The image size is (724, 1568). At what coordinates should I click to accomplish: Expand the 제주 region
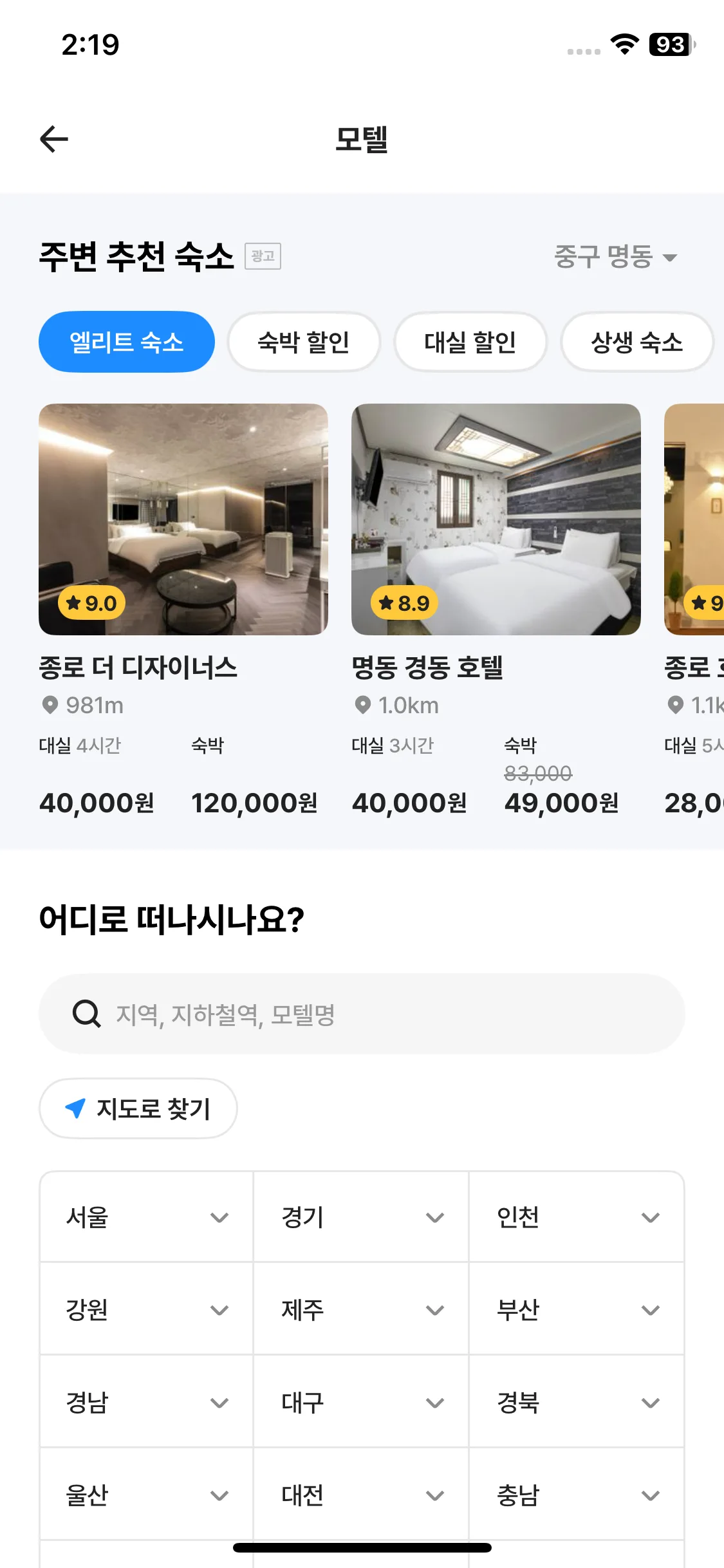tap(362, 1310)
